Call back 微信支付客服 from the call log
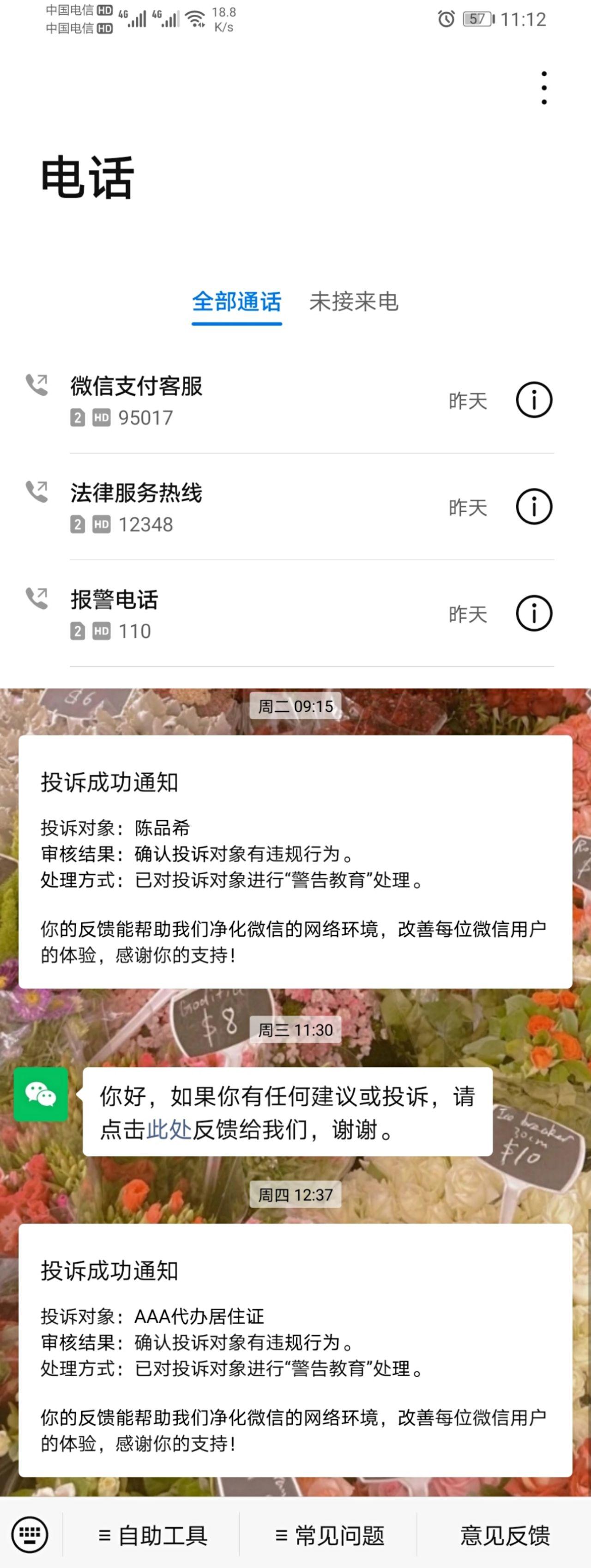This screenshot has width=591, height=1568. coord(243,400)
